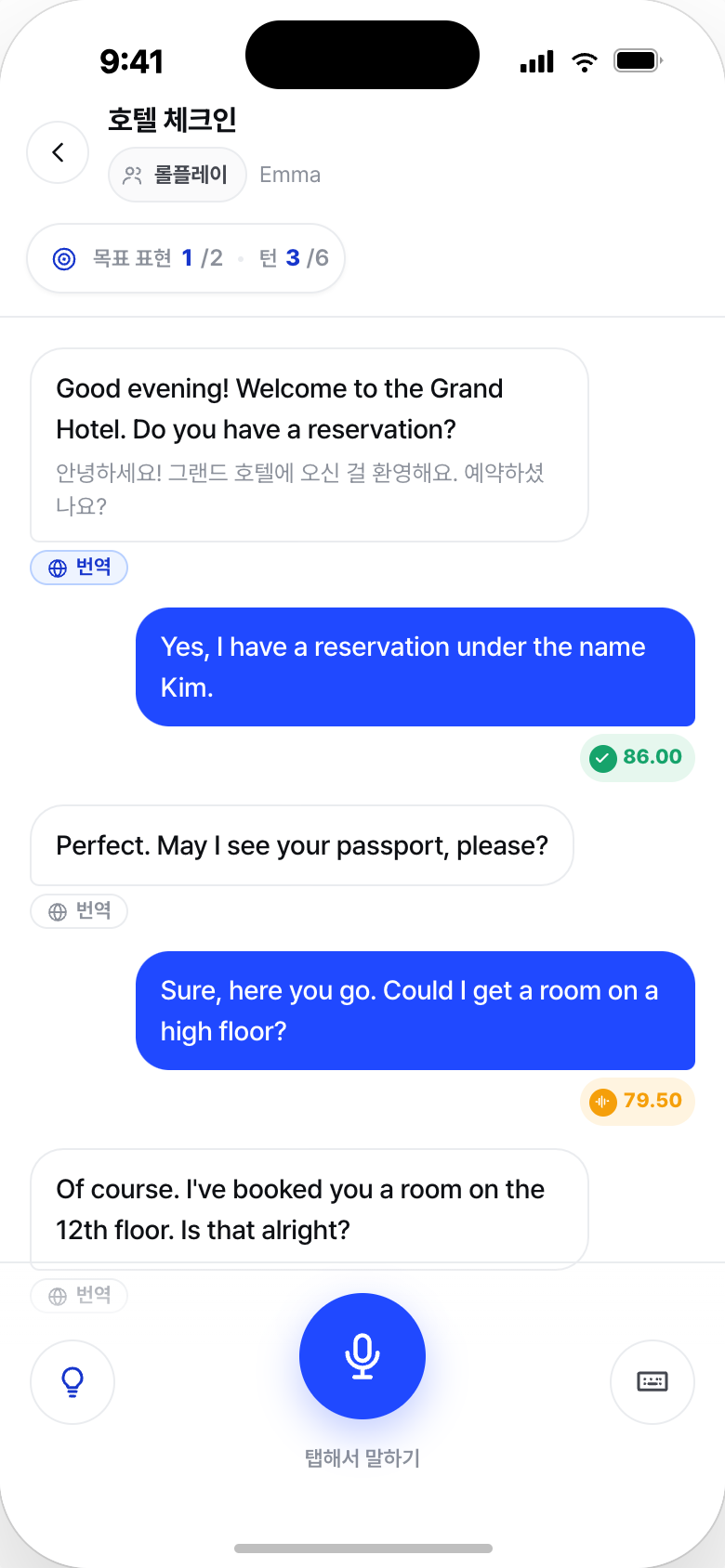Open the 79.50 pronunciation score

[x=638, y=1102]
